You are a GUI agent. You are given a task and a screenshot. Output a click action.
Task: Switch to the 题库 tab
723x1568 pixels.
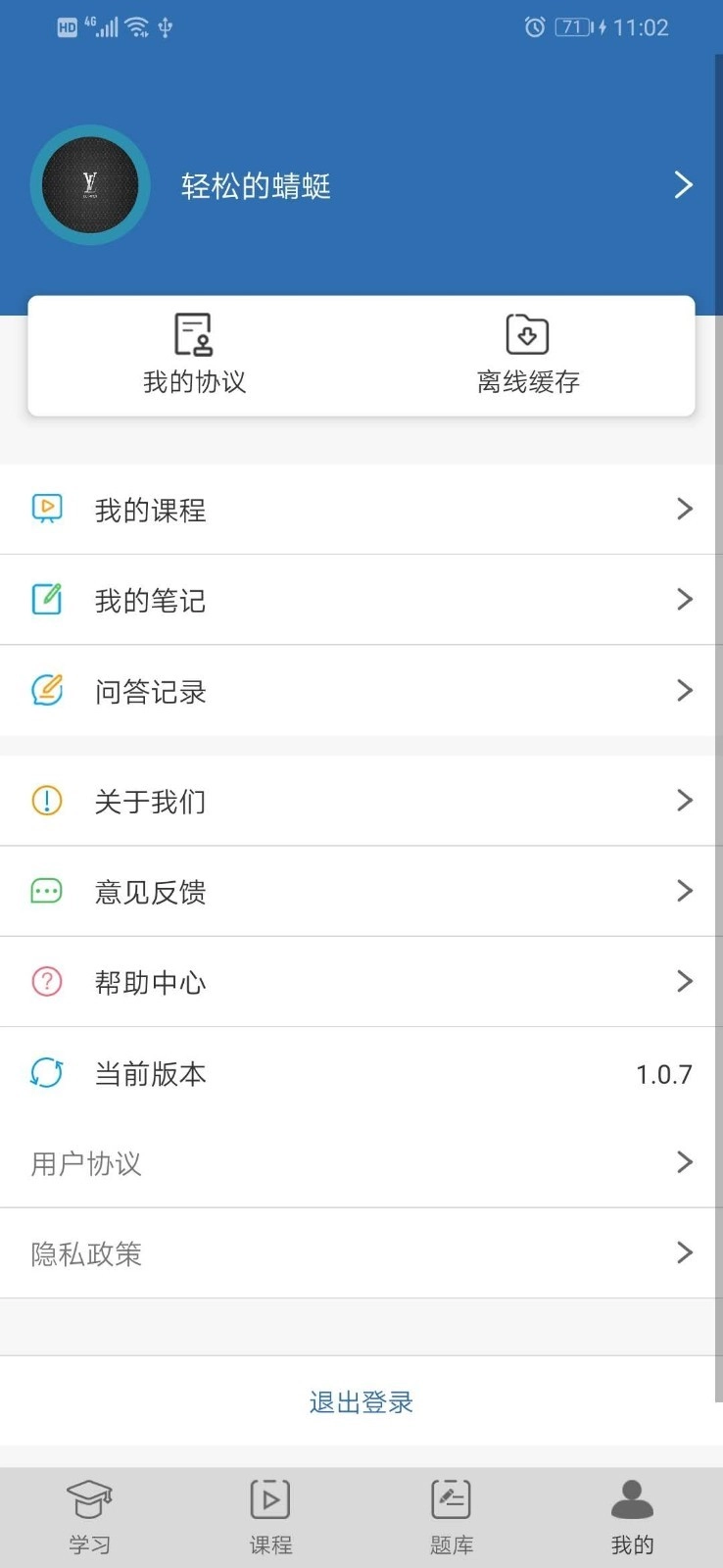[x=451, y=1514]
